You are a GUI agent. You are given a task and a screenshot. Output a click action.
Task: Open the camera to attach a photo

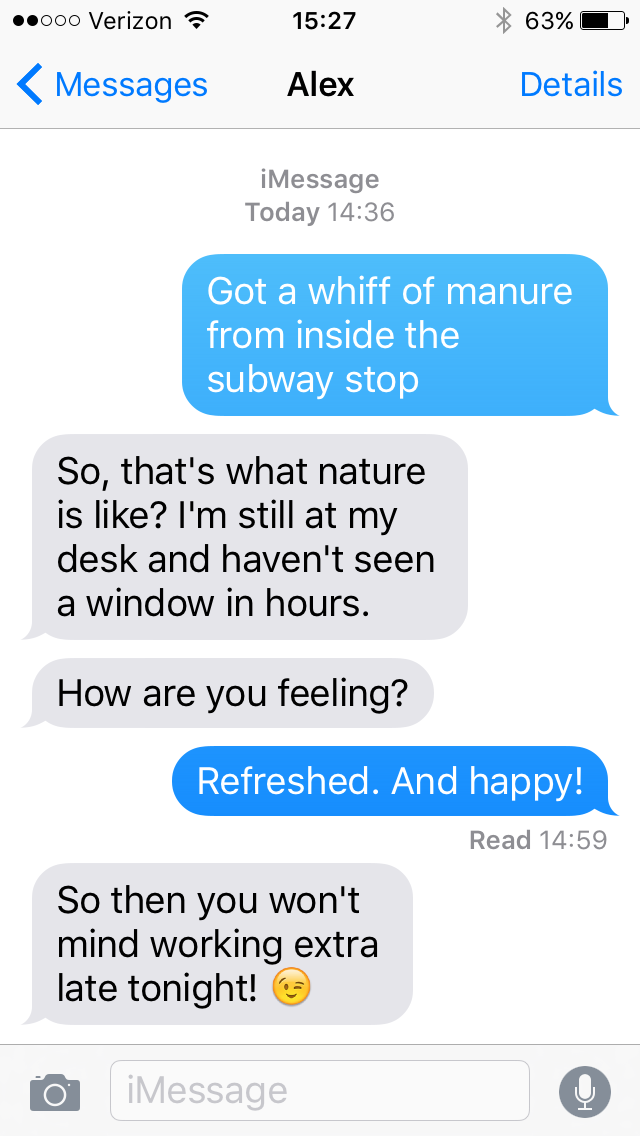pos(54,1091)
